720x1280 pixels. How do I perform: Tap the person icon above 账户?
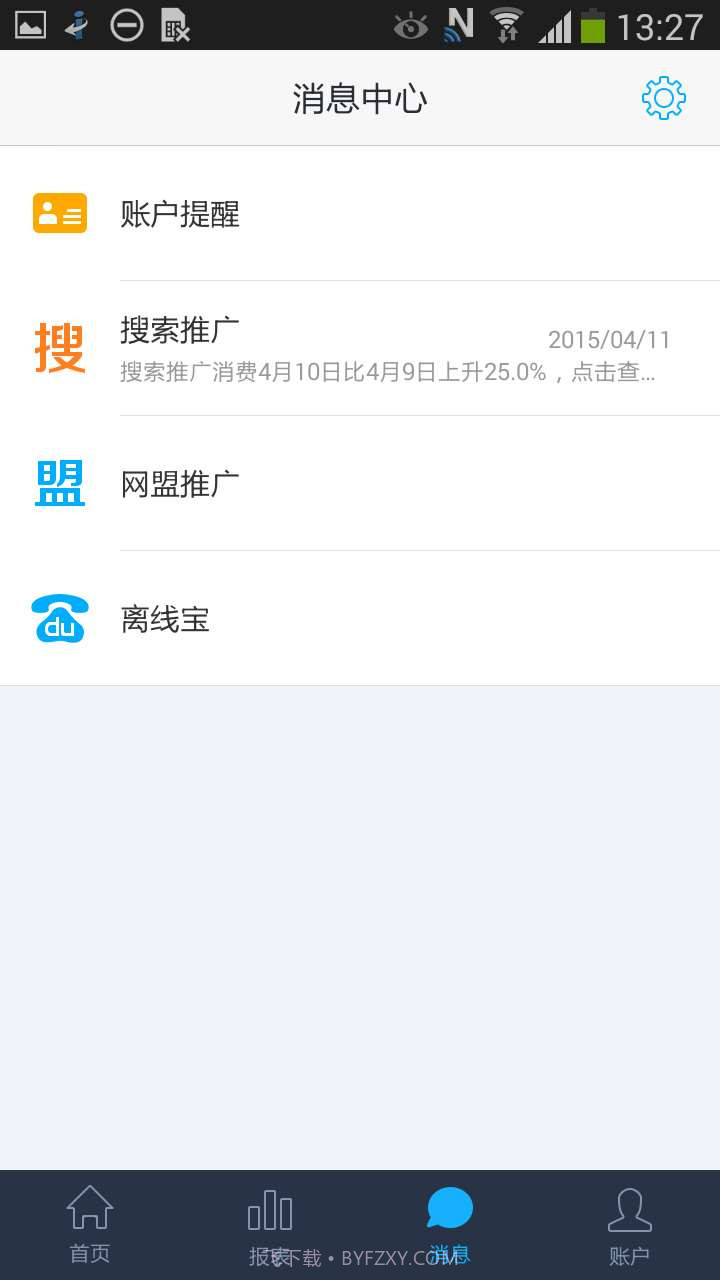click(x=629, y=1207)
